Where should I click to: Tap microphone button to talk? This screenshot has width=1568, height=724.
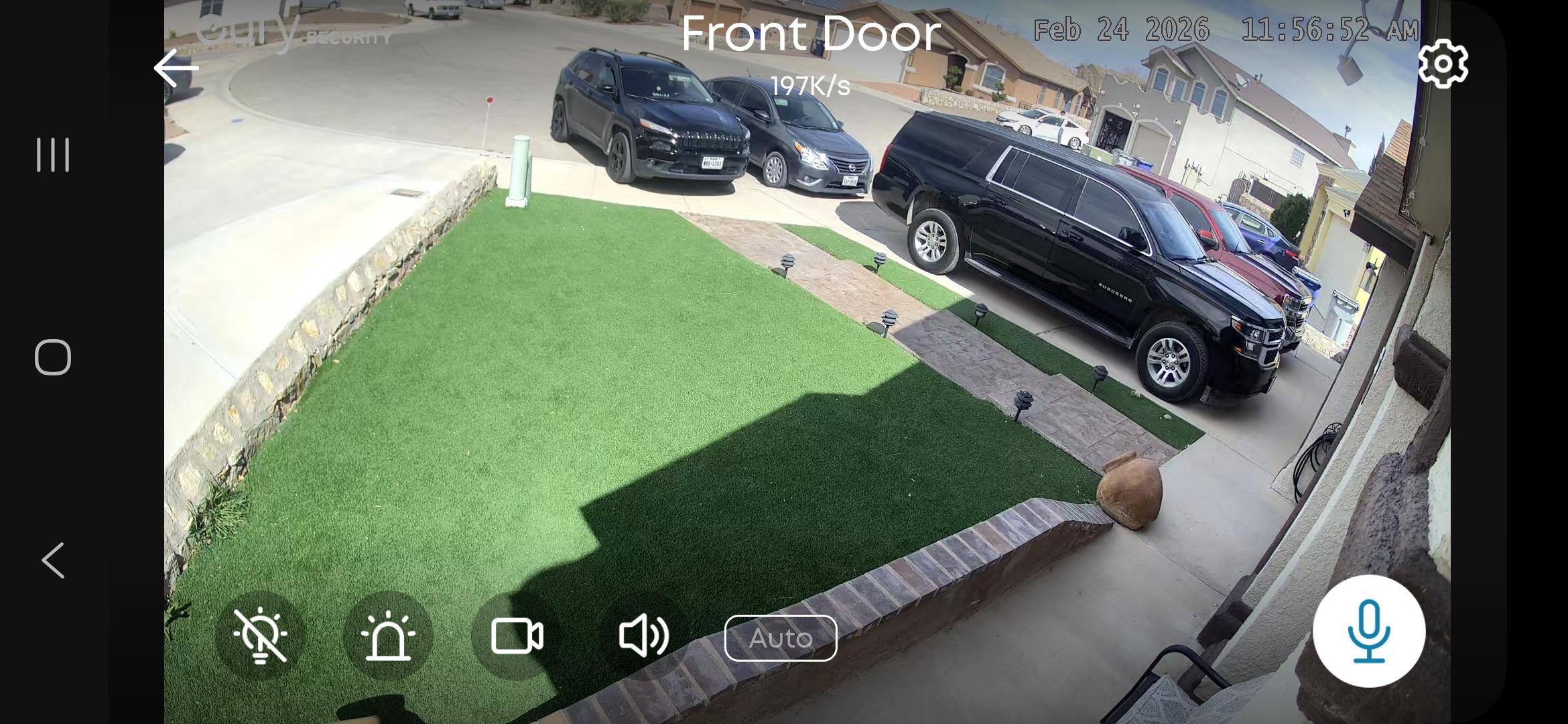pyautogui.click(x=1368, y=631)
